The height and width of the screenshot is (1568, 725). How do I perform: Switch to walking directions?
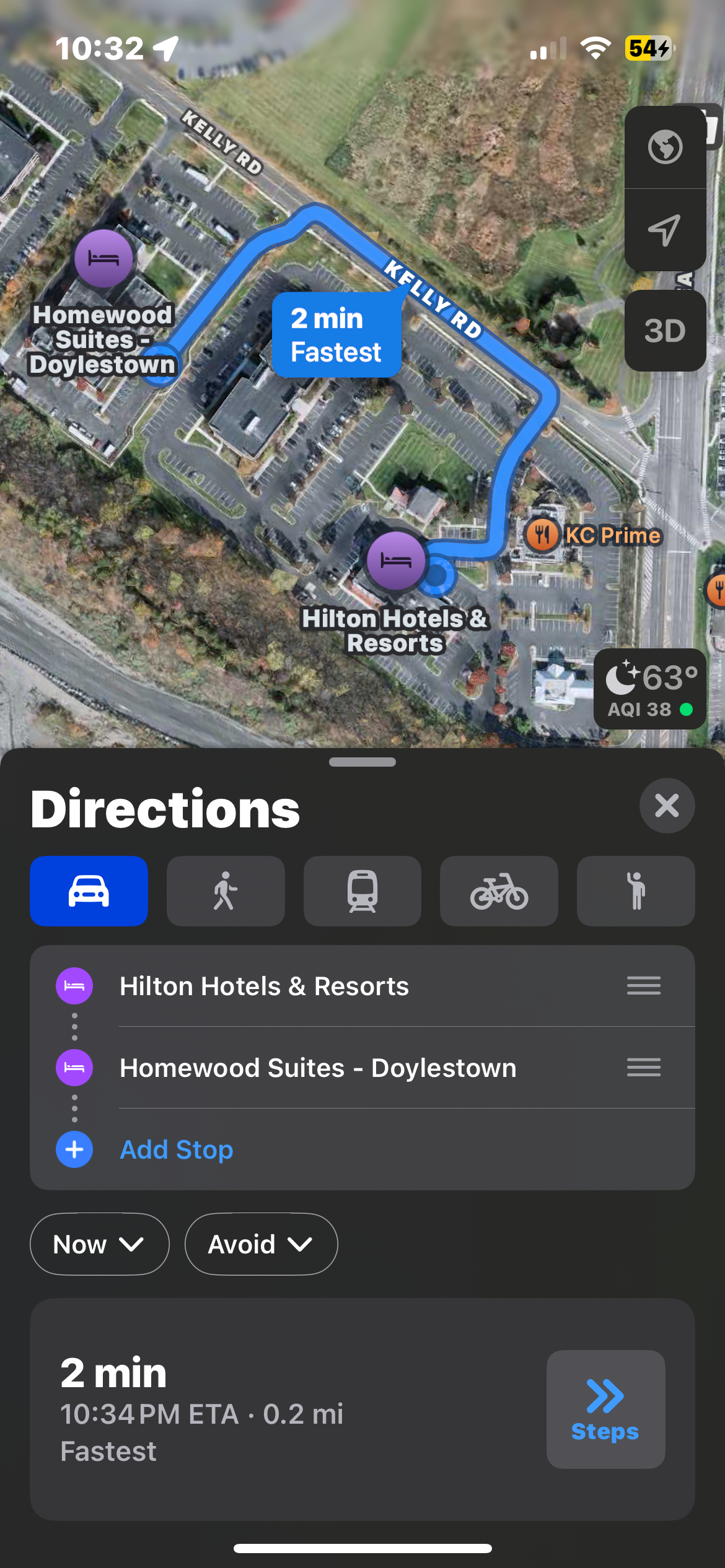point(226,891)
